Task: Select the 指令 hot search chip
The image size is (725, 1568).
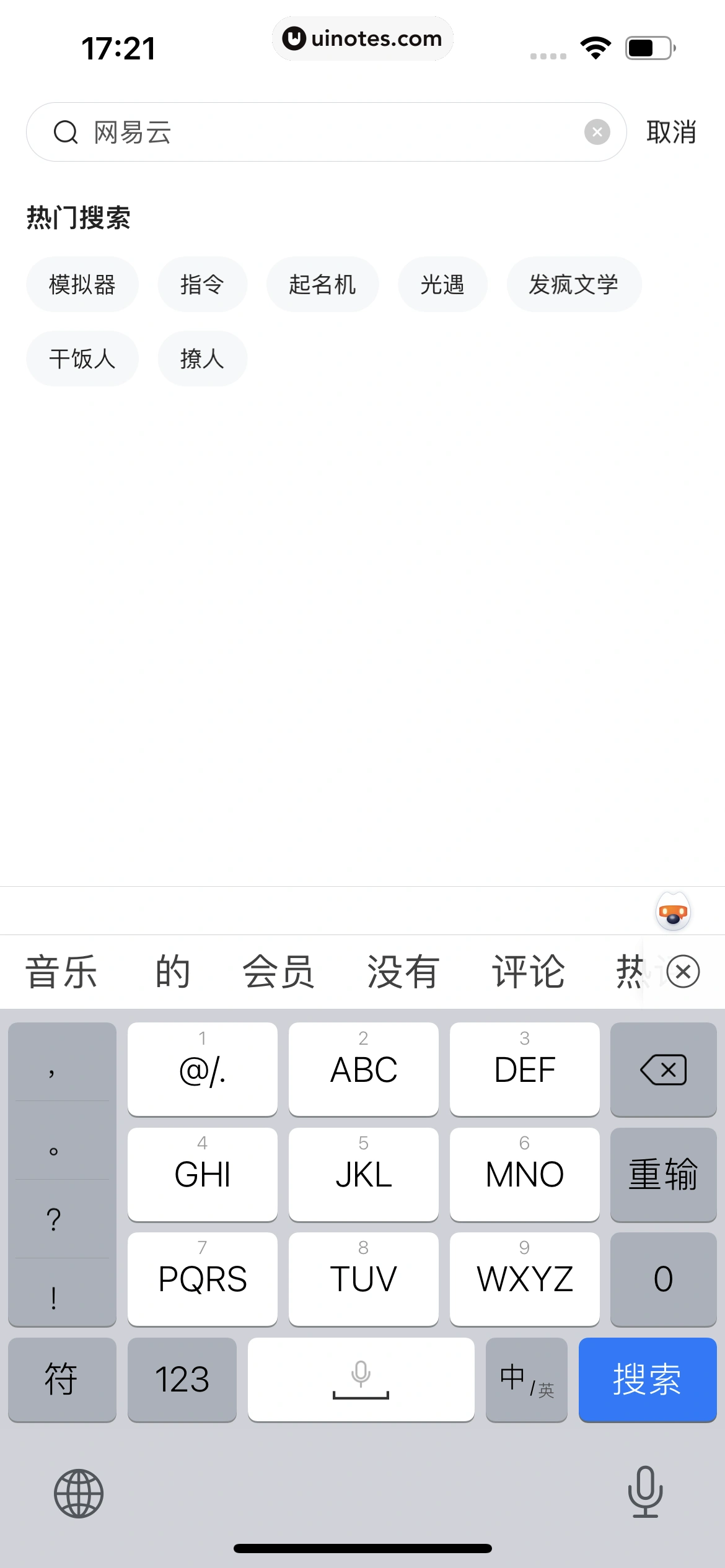Action: [x=202, y=284]
